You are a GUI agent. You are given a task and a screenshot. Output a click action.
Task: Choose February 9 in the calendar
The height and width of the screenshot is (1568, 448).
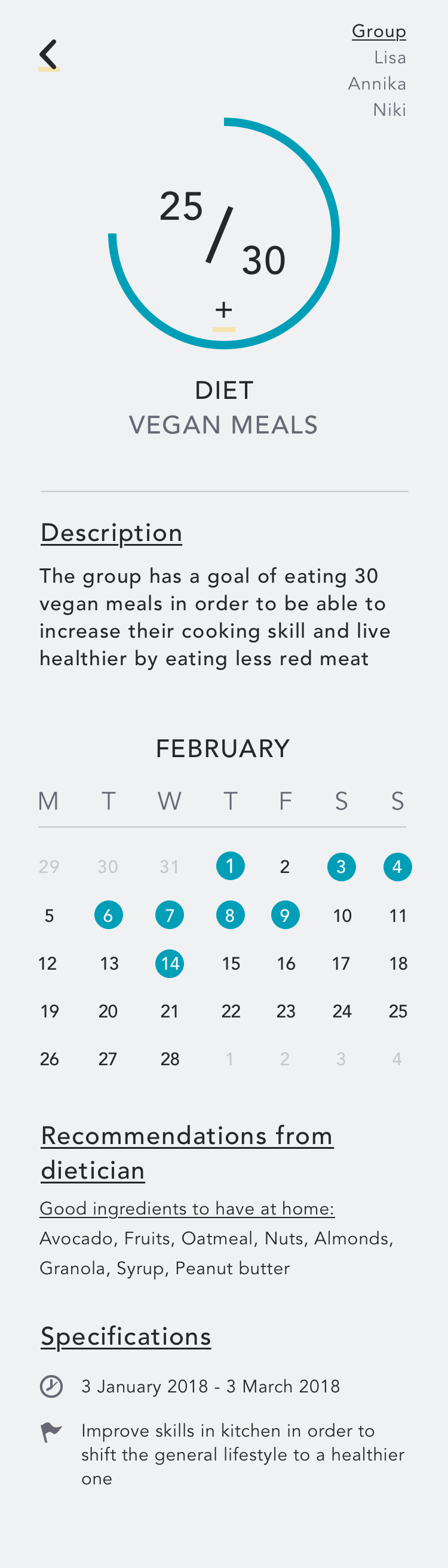[285, 915]
